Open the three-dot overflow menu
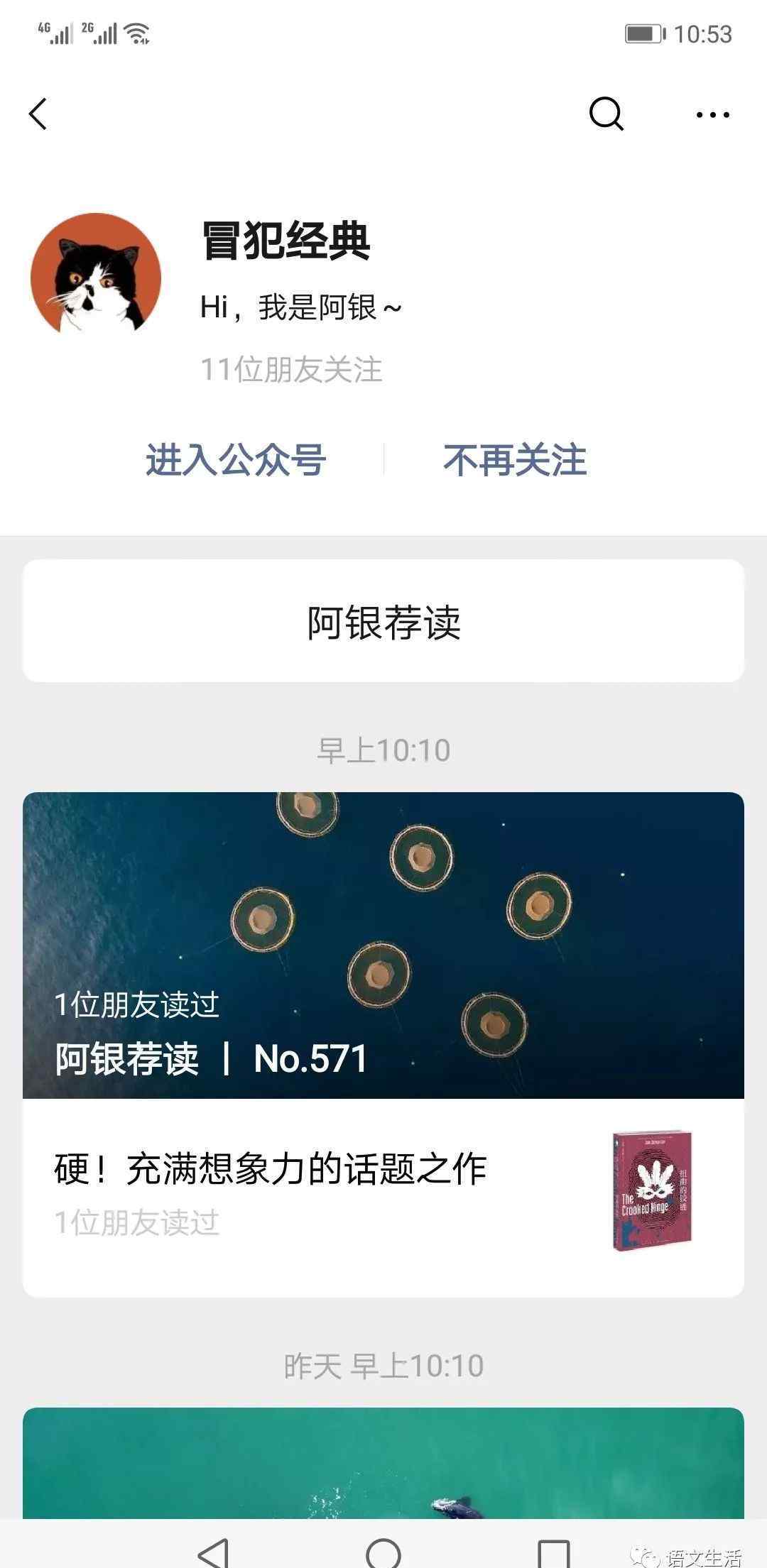 tap(712, 114)
